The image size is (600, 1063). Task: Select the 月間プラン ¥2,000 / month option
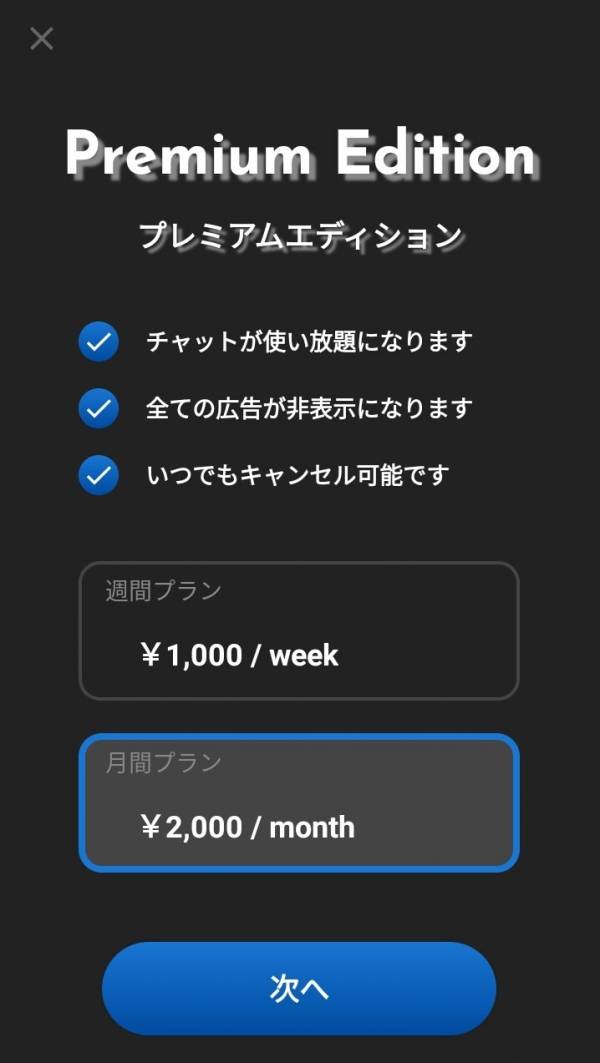pyautogui.click(x=298, y=803)
